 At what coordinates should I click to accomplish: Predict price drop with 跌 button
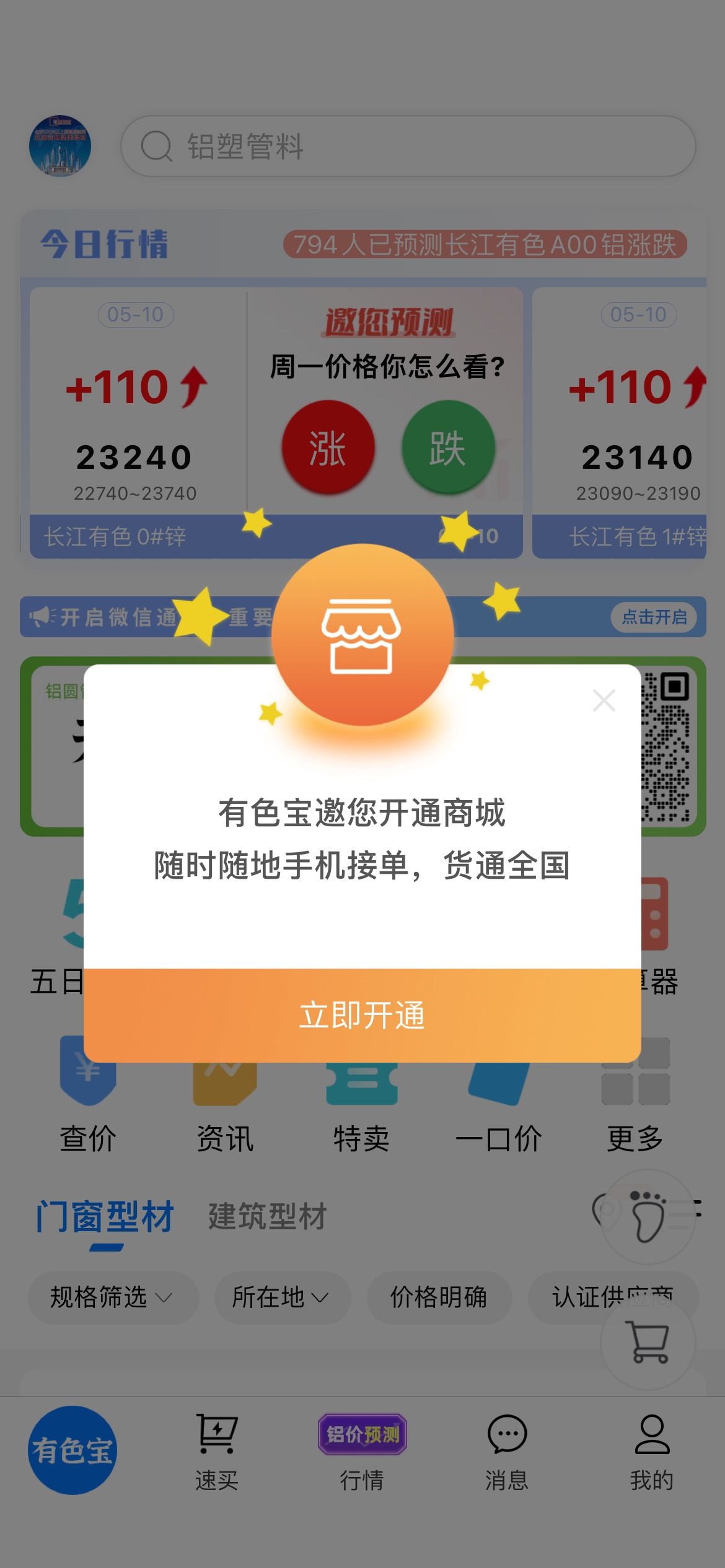click(x=448, y=447)
